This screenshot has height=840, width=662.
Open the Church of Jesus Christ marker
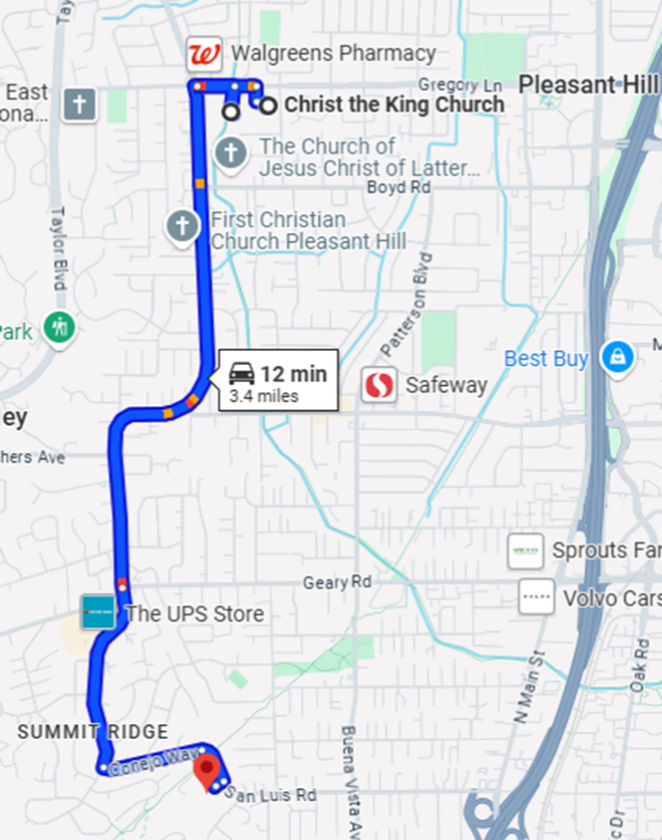(x=231, y=155)
